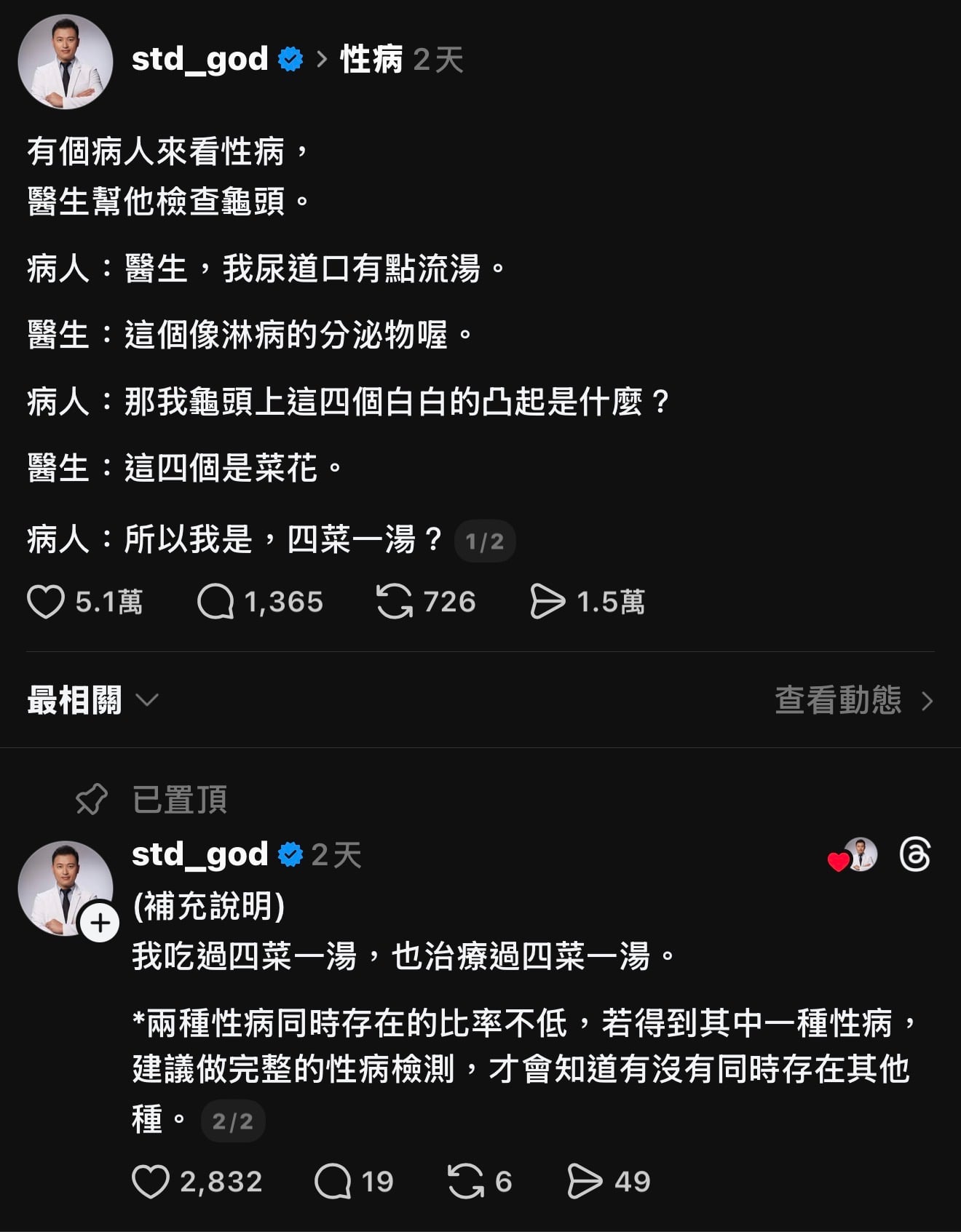Screen dimensions: 961x1232
Task: View the top post's profile picture
Action: point(66,62)
